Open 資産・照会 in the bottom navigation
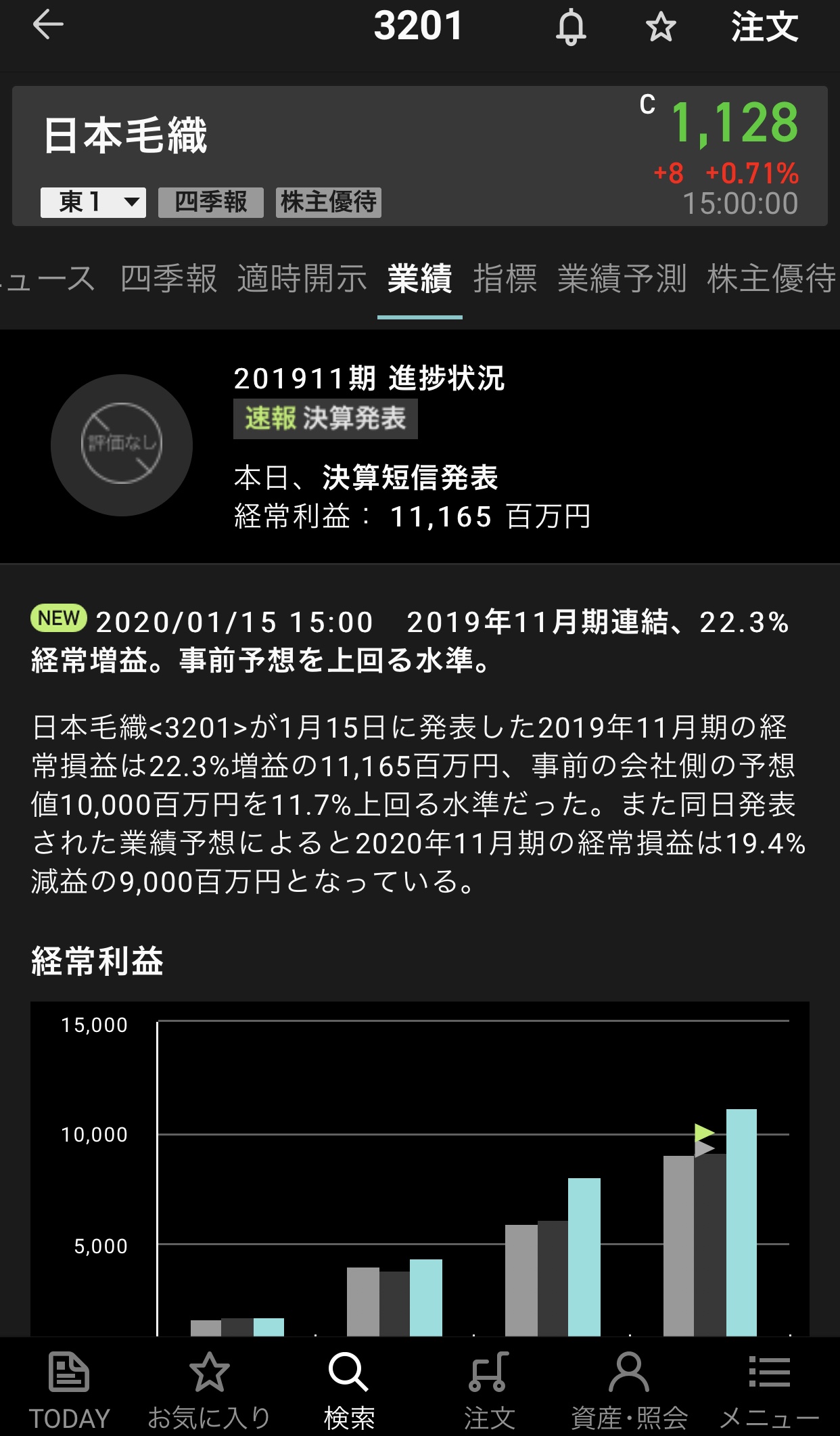Image resolution: width=840 pixels, height=1436 pixels. tap(629, 1389)
